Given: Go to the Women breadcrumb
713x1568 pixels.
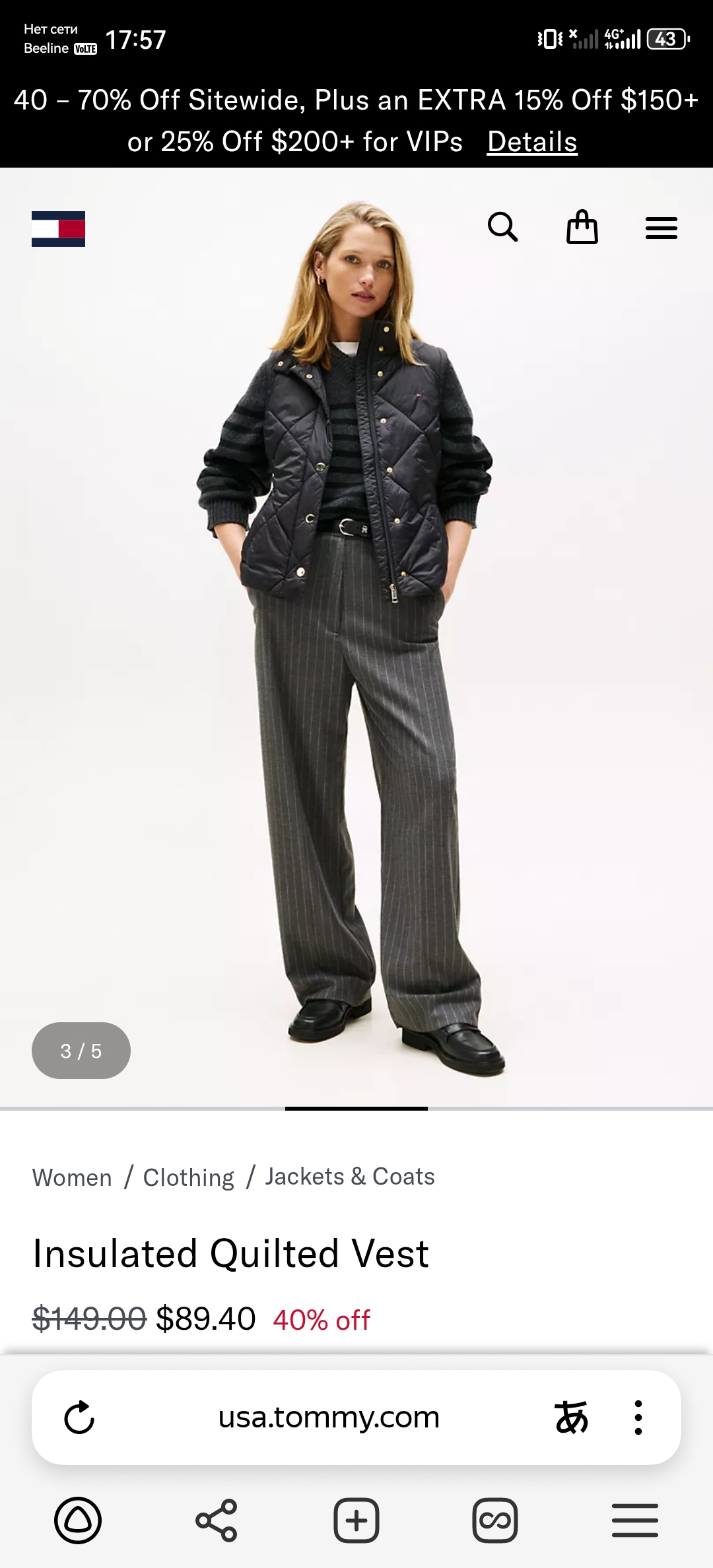Looking at the screenshot, I should 72,1177.
